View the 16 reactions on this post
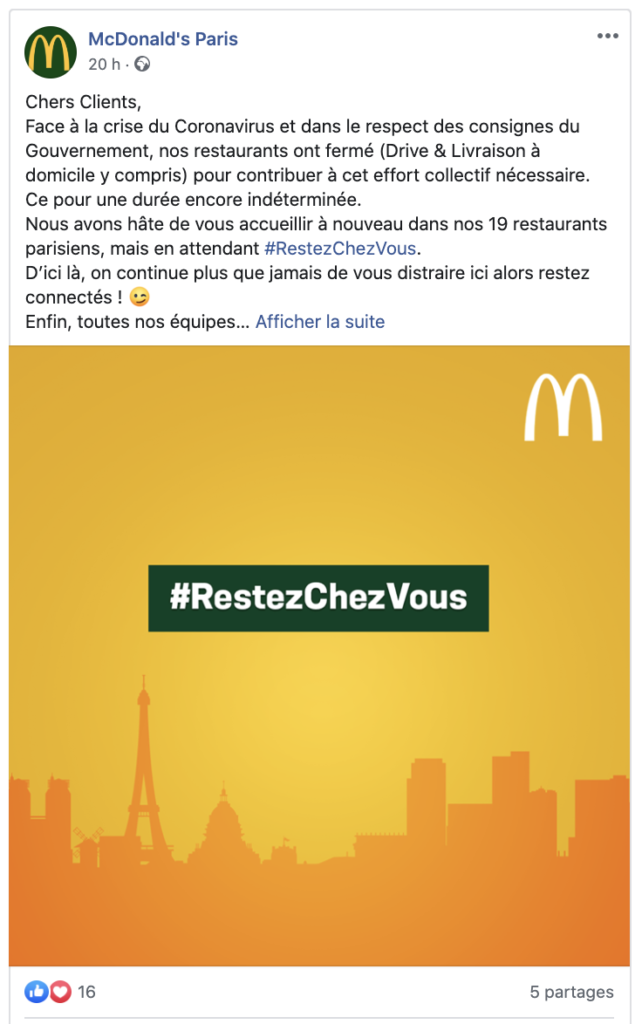 (x=61, y=992)
